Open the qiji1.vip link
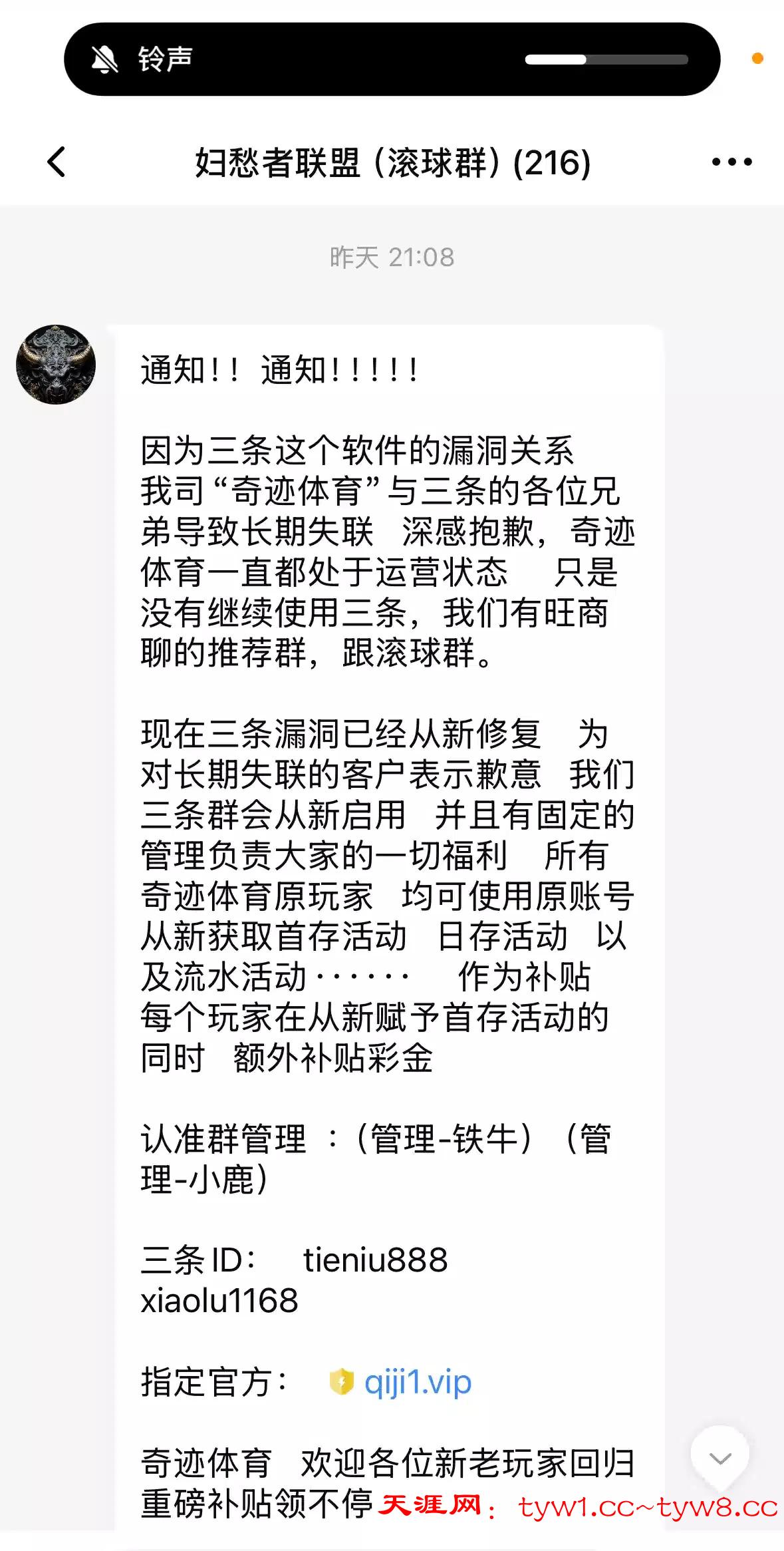784x1551 pixels. [418, 1383]
